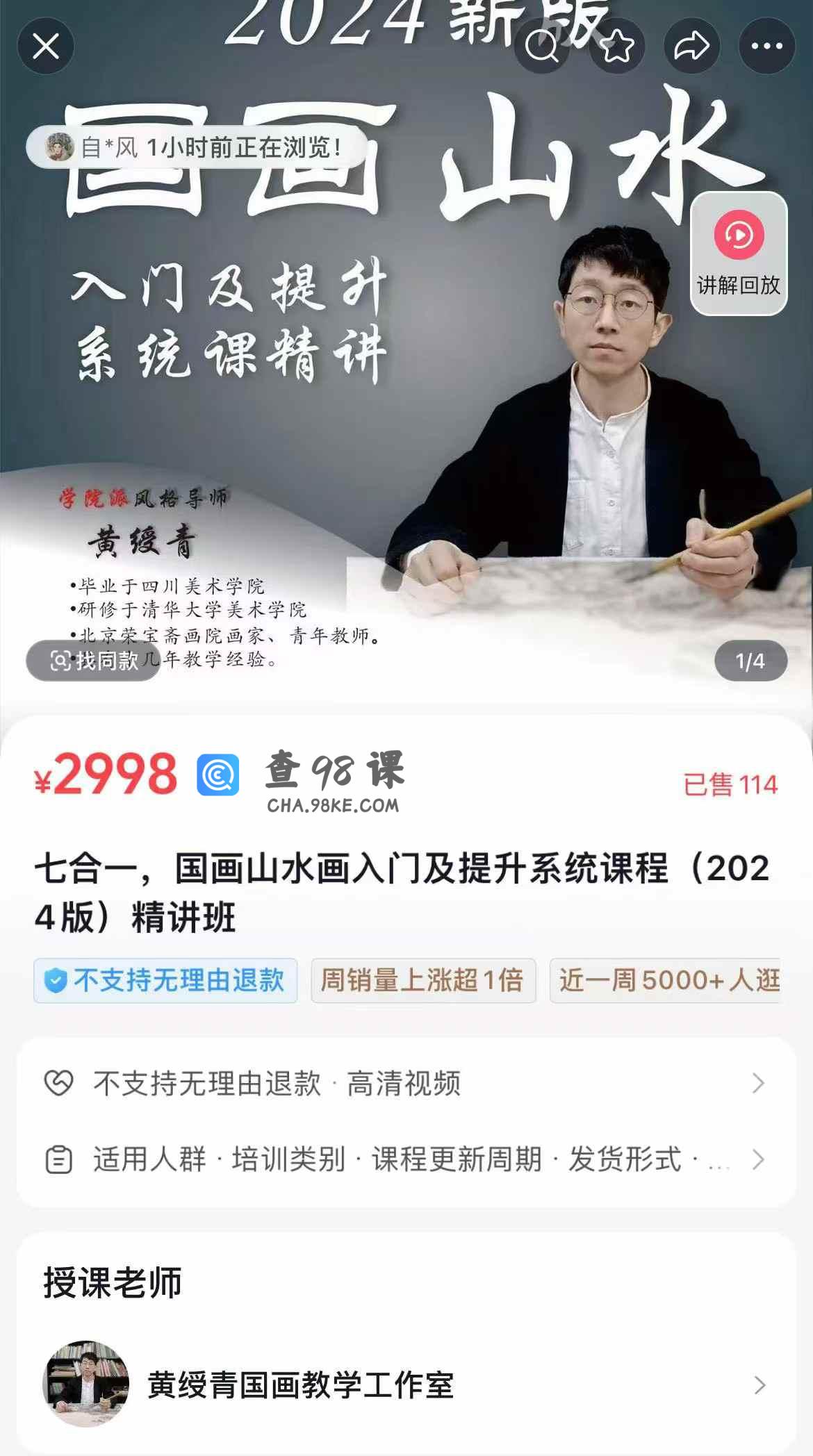
Task: Expand the 适用人群 · 培训类别 details row
Action: 406,1159
